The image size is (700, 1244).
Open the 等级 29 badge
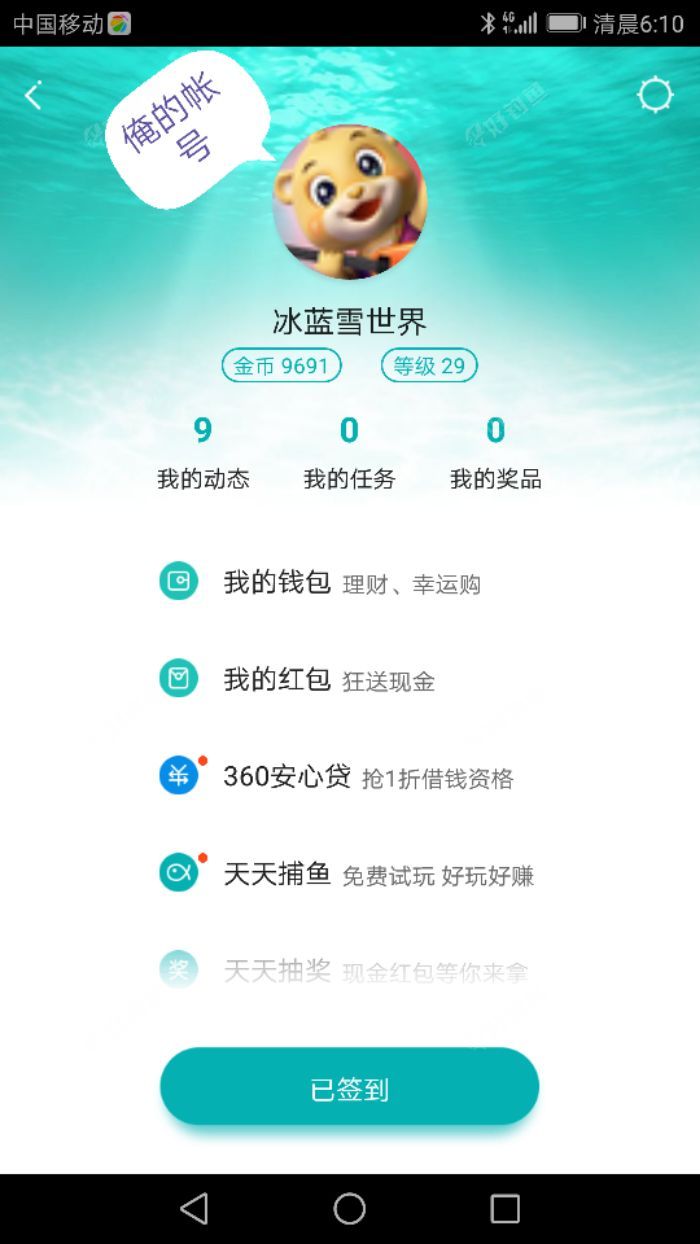click(429, 366)
